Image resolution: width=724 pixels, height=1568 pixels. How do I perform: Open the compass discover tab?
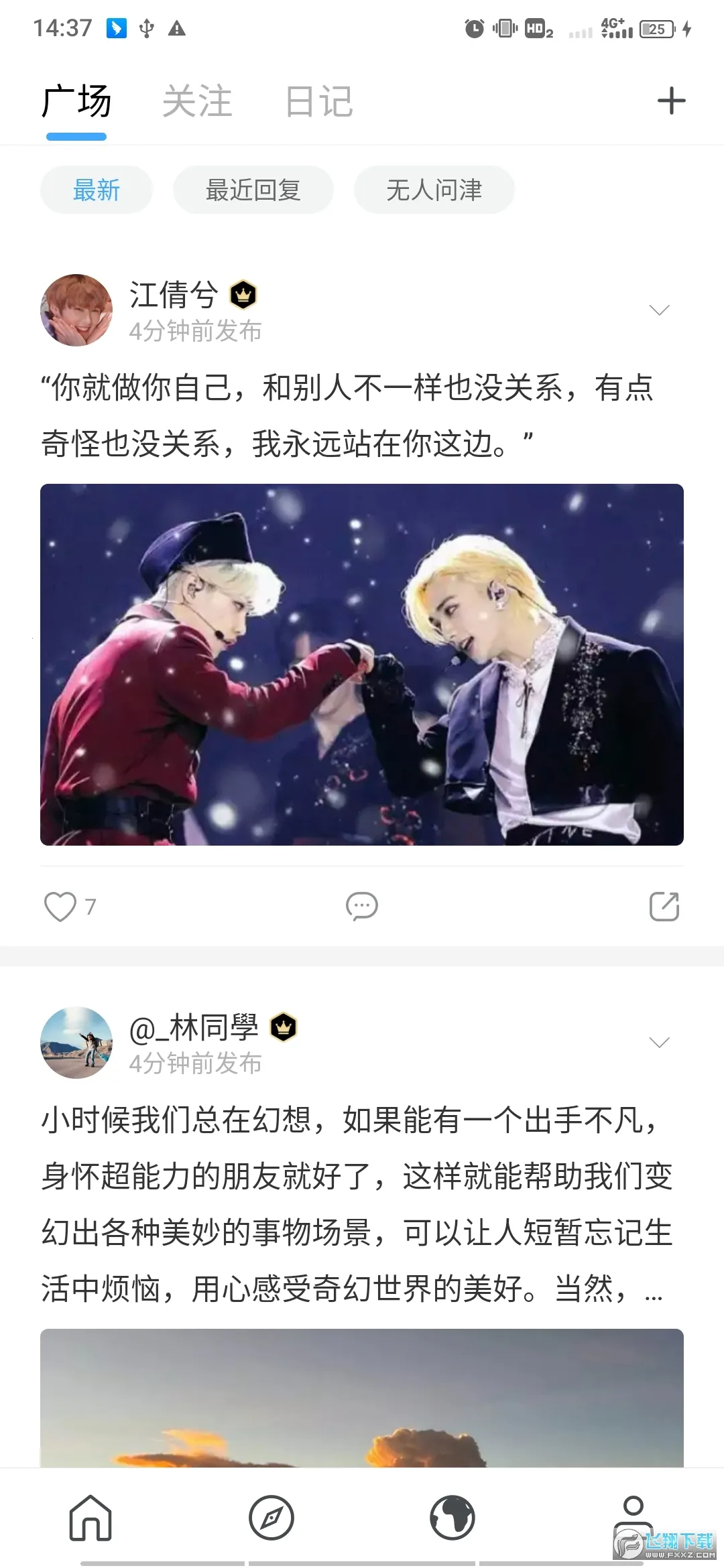(271, 1518)
